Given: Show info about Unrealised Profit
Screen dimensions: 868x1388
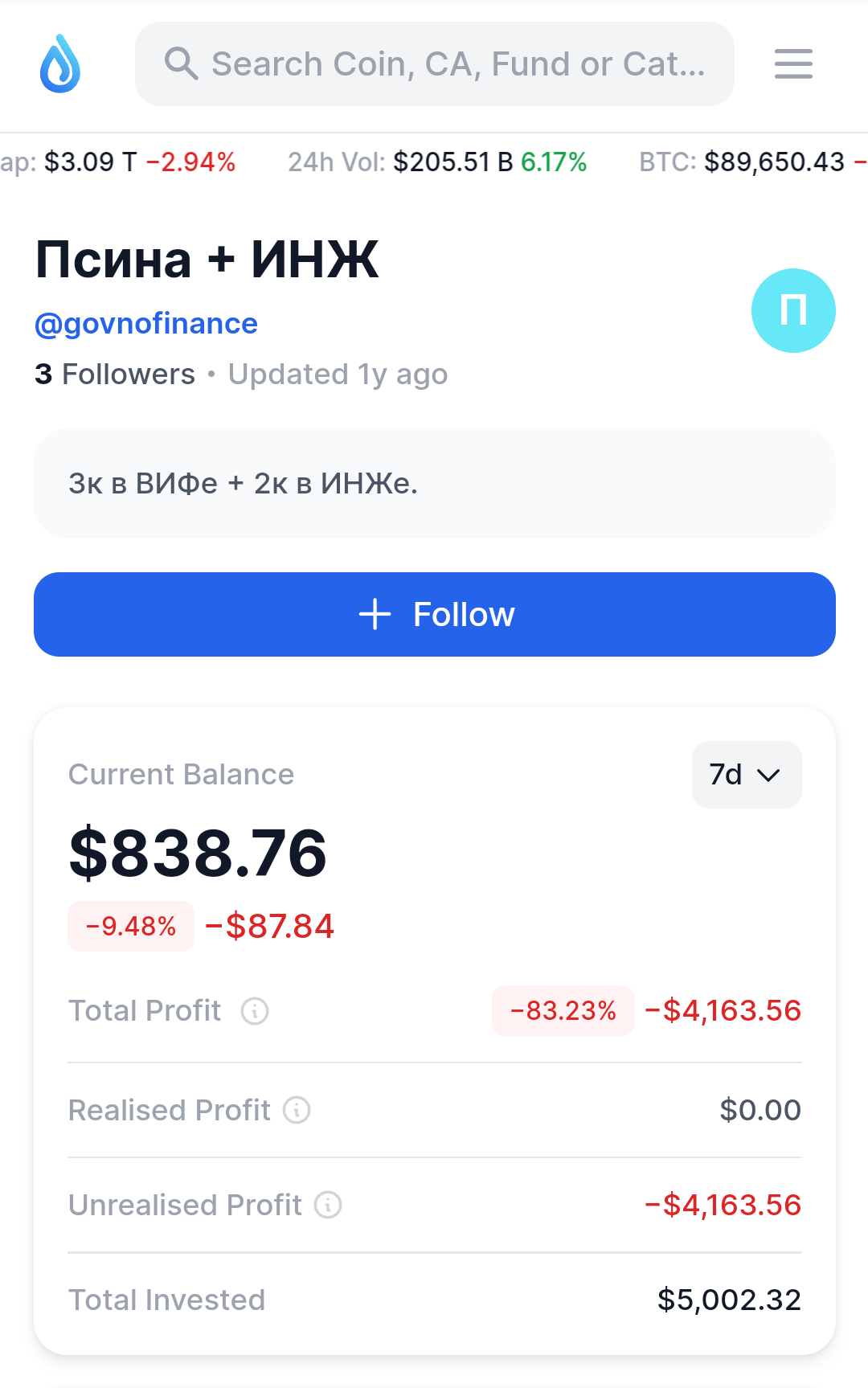Looking at the screenshot, I should [328, 1206].
